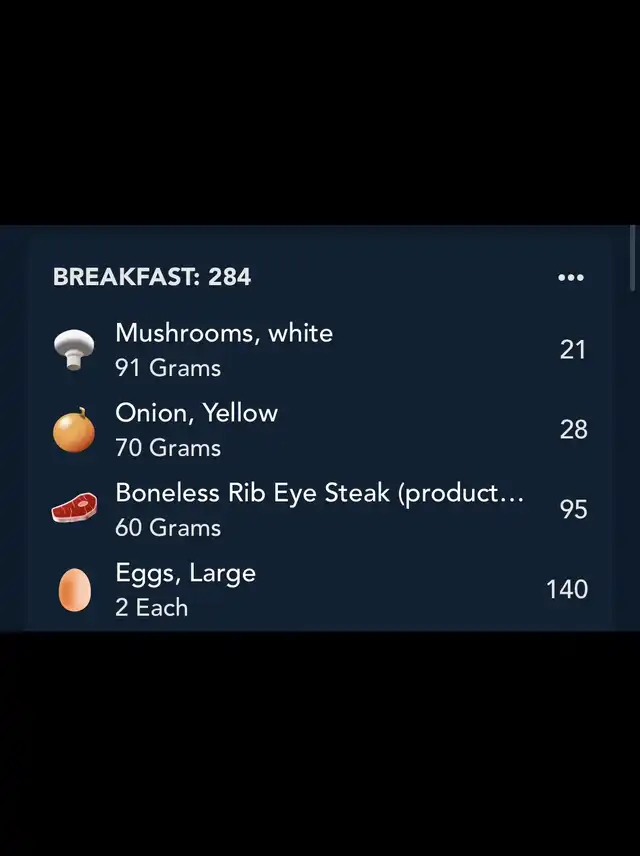Viewport: 640px width, 856px height.
Task: Open the Breakfast three-dot options menu
Action: pos(570,277)
